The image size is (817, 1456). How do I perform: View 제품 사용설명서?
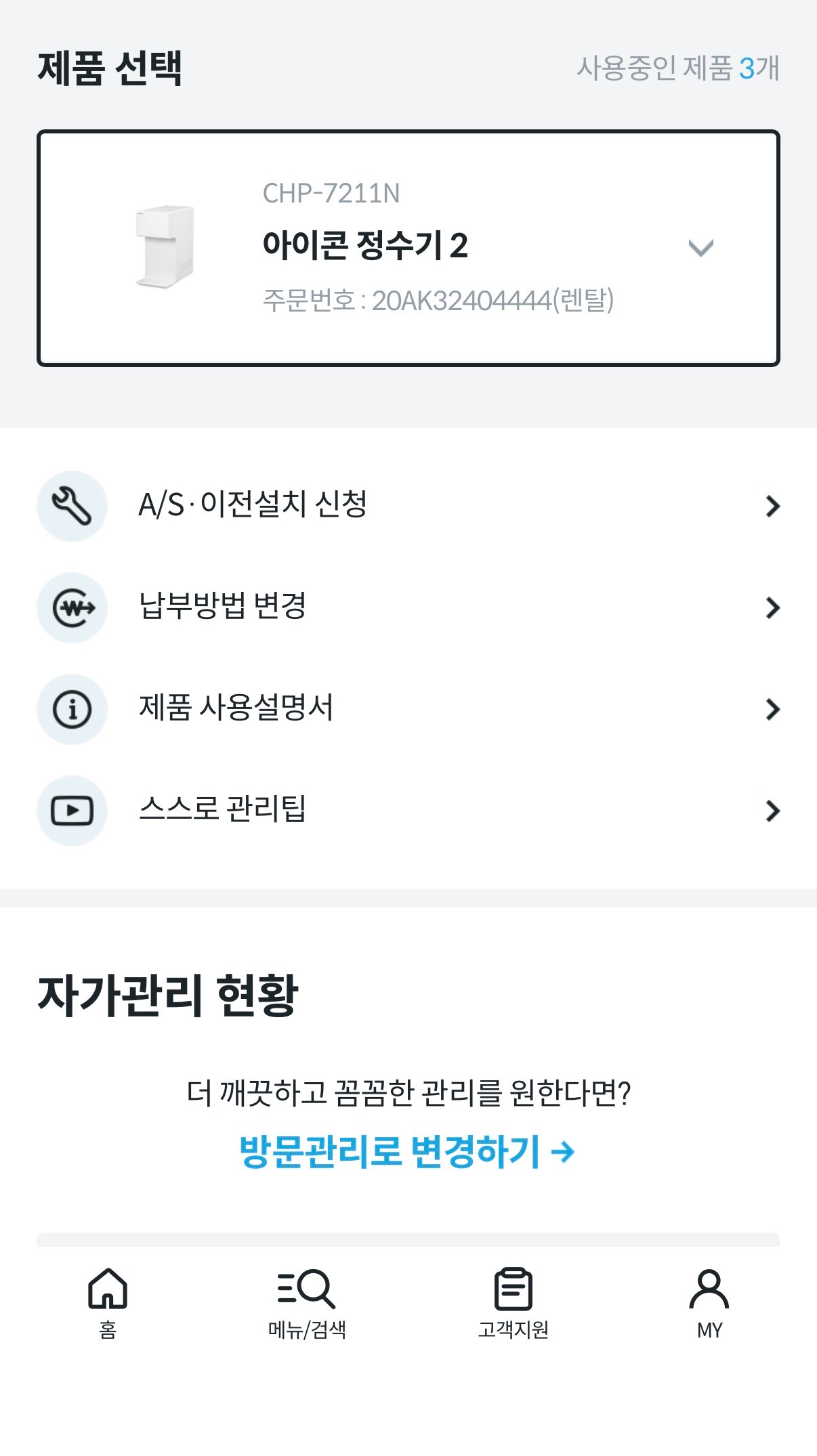pyautogui.click(x=408, y=708)
